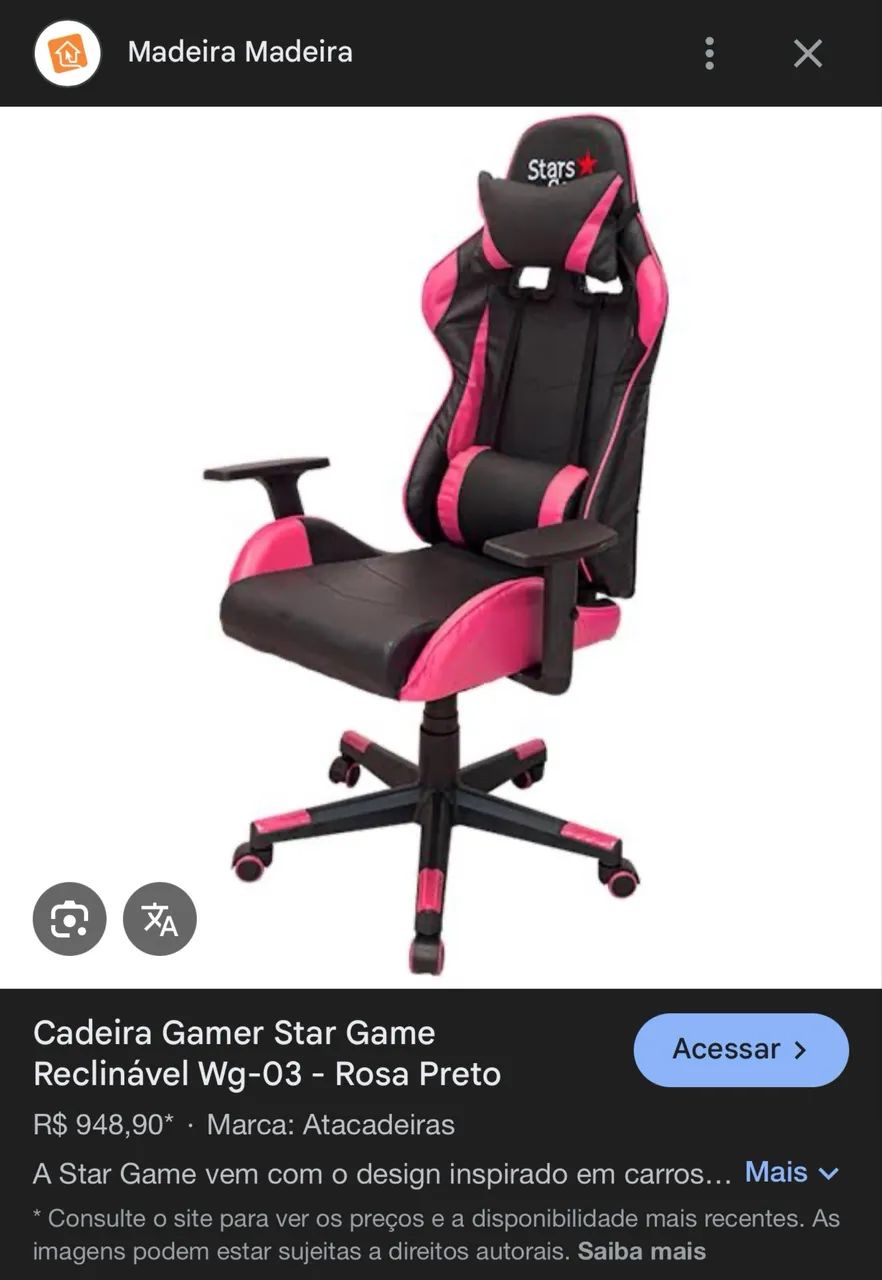Viewport: 882px width, 1280px height.
Task: Click the right arrow inside the Acessar button
Action: [799, 1049]
